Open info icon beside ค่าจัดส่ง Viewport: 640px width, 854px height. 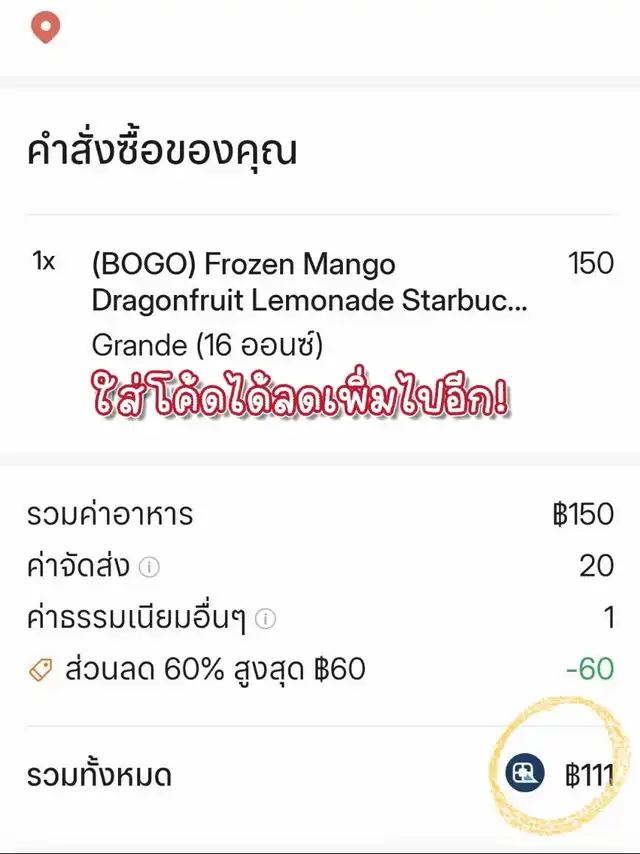click(x=150, y=567)
